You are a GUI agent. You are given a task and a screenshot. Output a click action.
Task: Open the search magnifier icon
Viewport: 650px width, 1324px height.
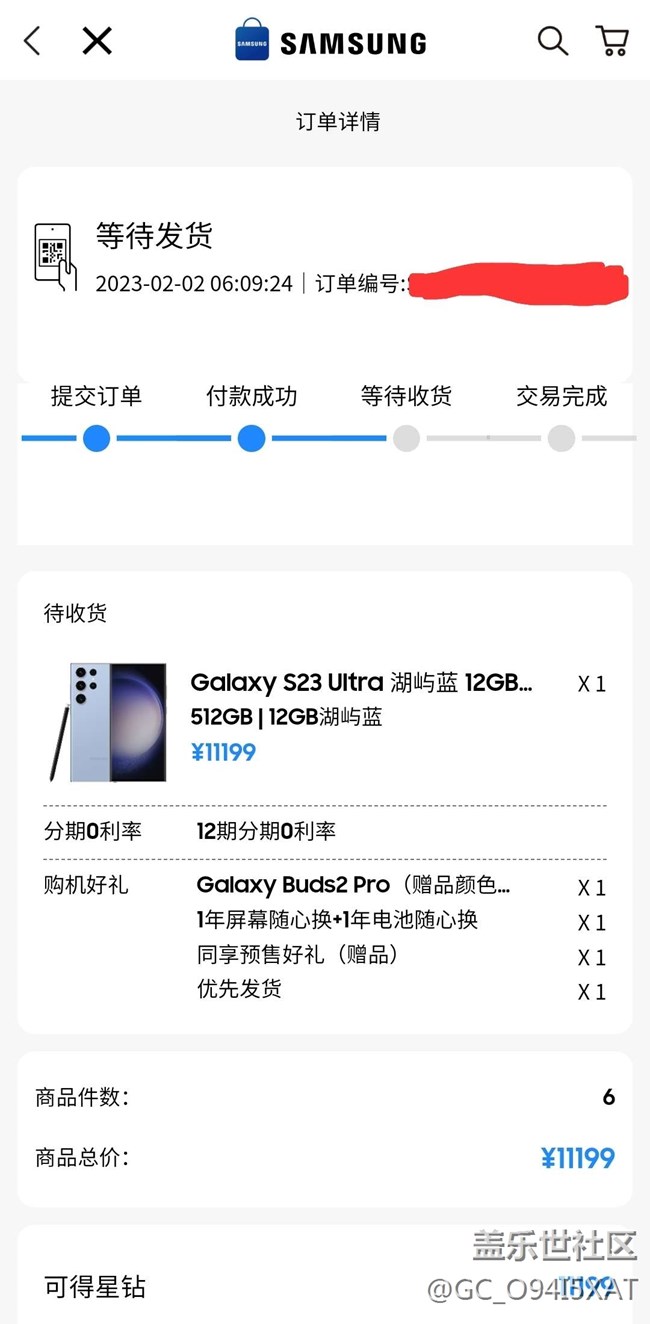pyautogui.click(x=553, y=41)
